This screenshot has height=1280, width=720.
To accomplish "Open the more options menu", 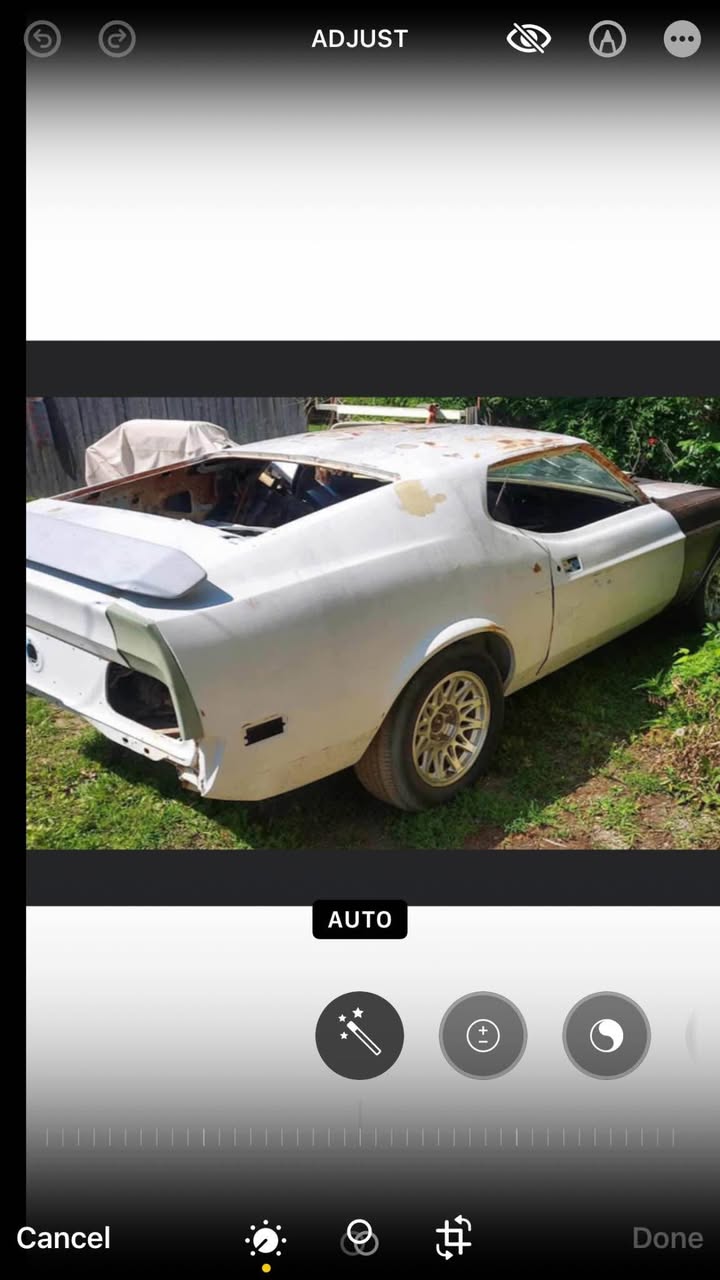I will (682, 39).
